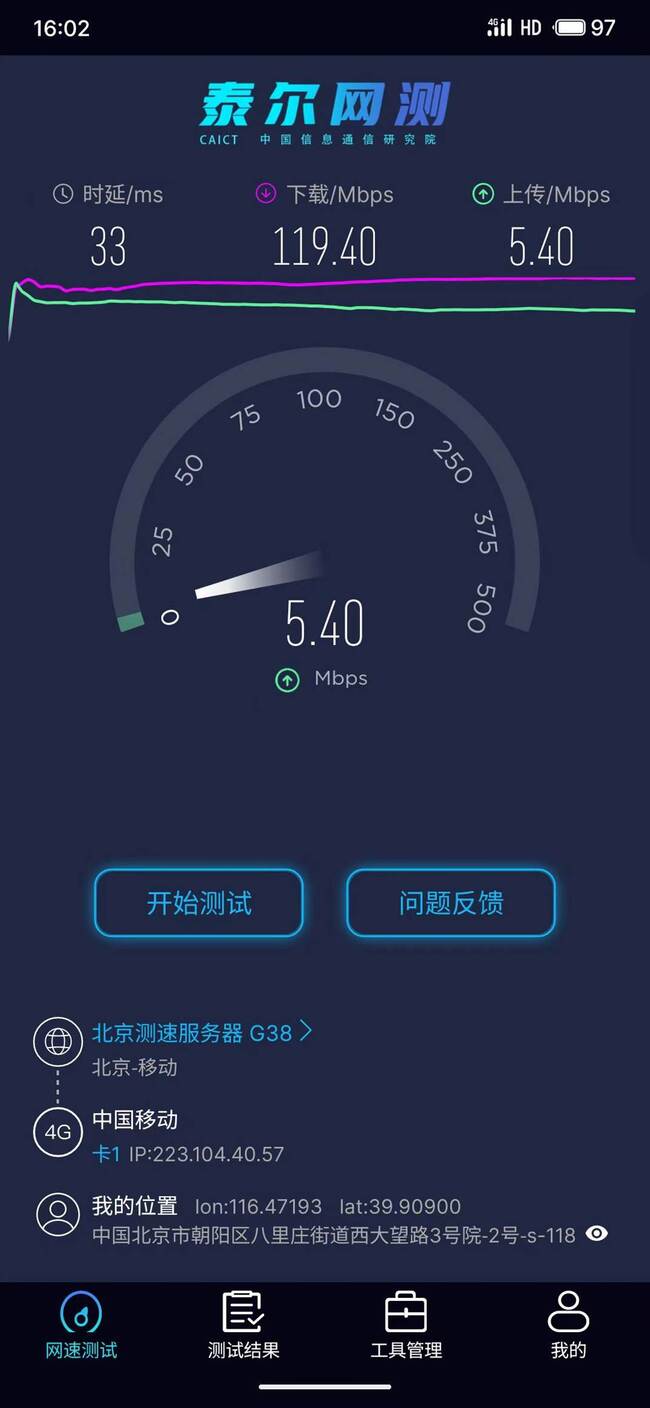Open the 工具管理 tab
This screenshot has height=1408, width=650.
click(406, 1325)
